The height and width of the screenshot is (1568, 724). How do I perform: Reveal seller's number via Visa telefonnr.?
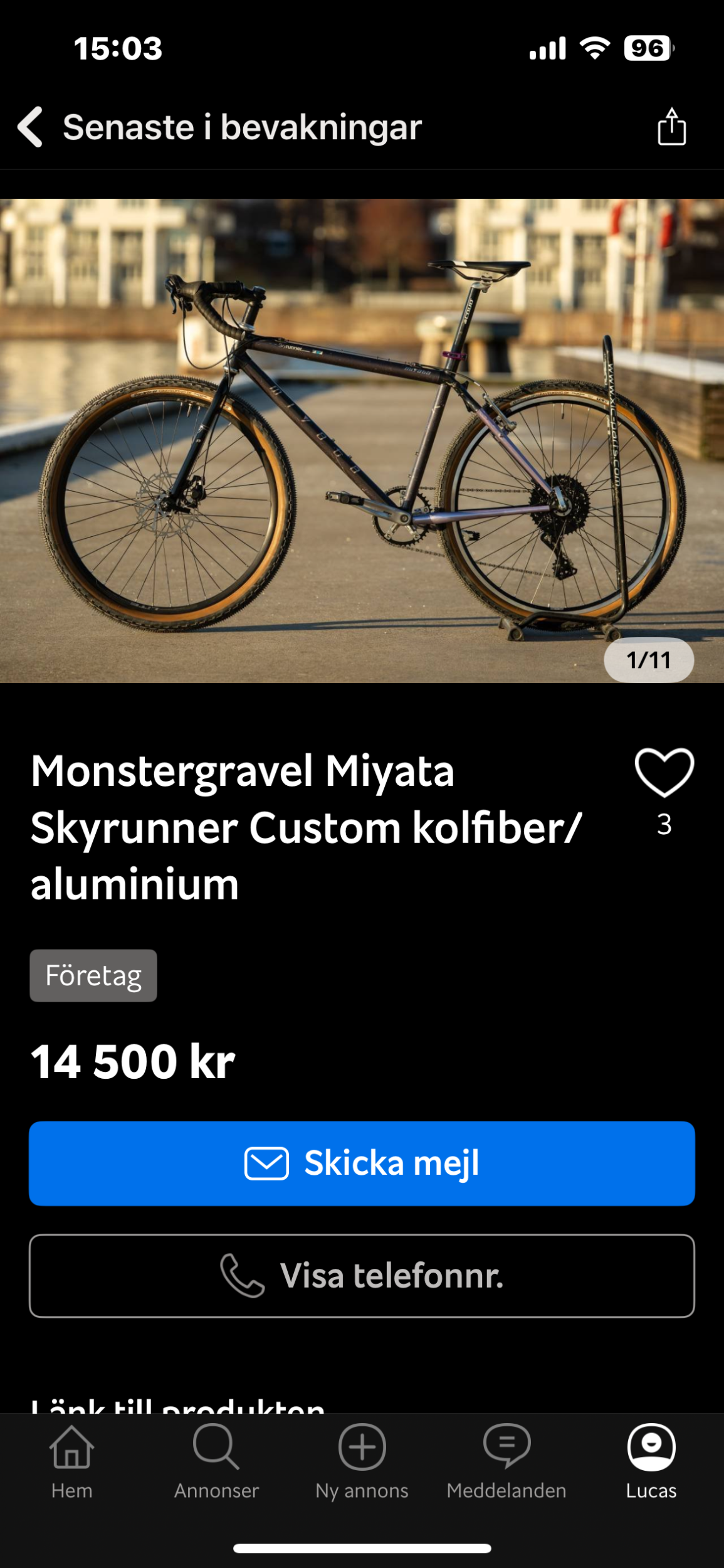[362, 1276]
